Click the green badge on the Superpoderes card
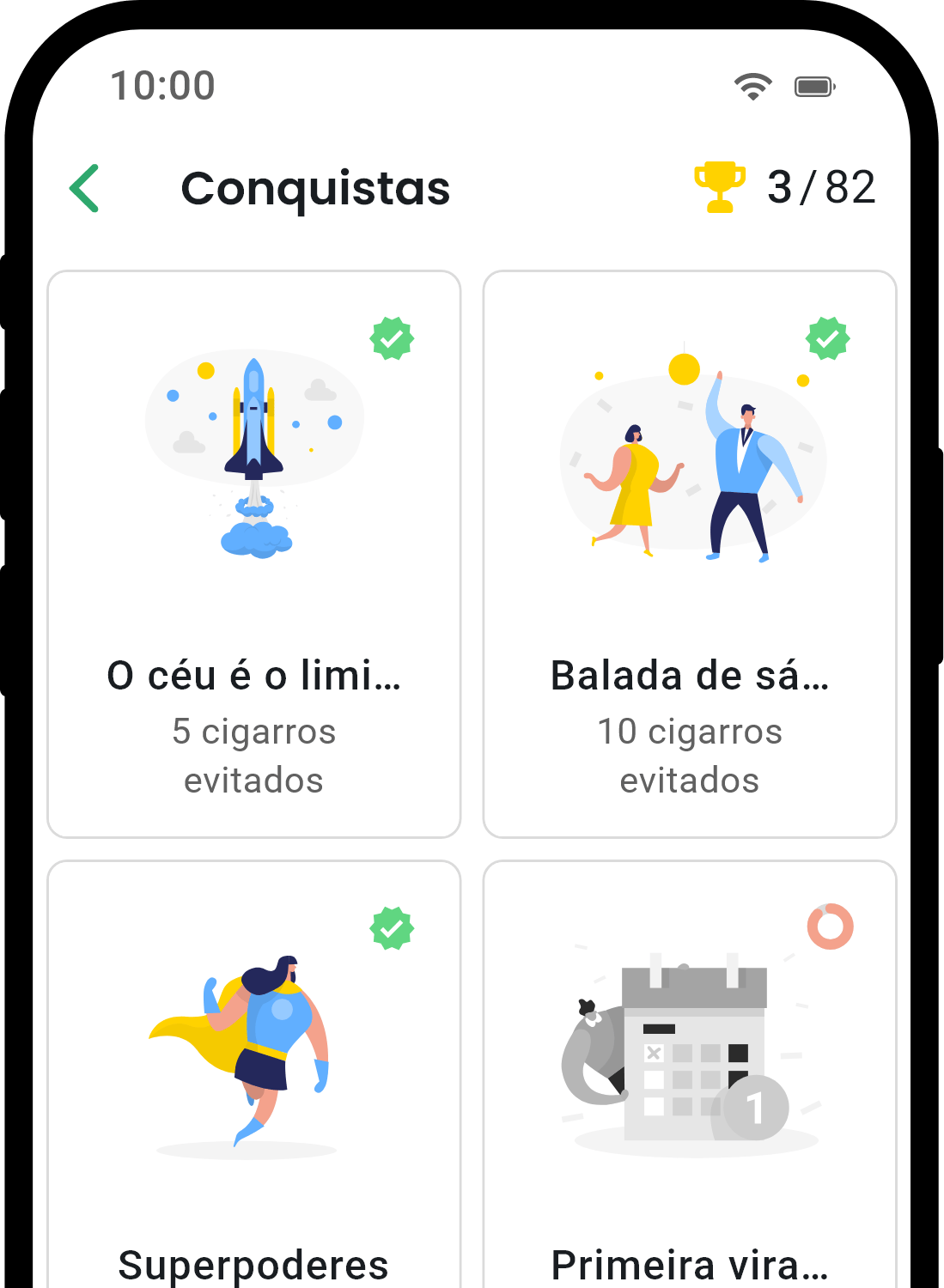This screenshot has width=944, height=1288. [393, 929]
